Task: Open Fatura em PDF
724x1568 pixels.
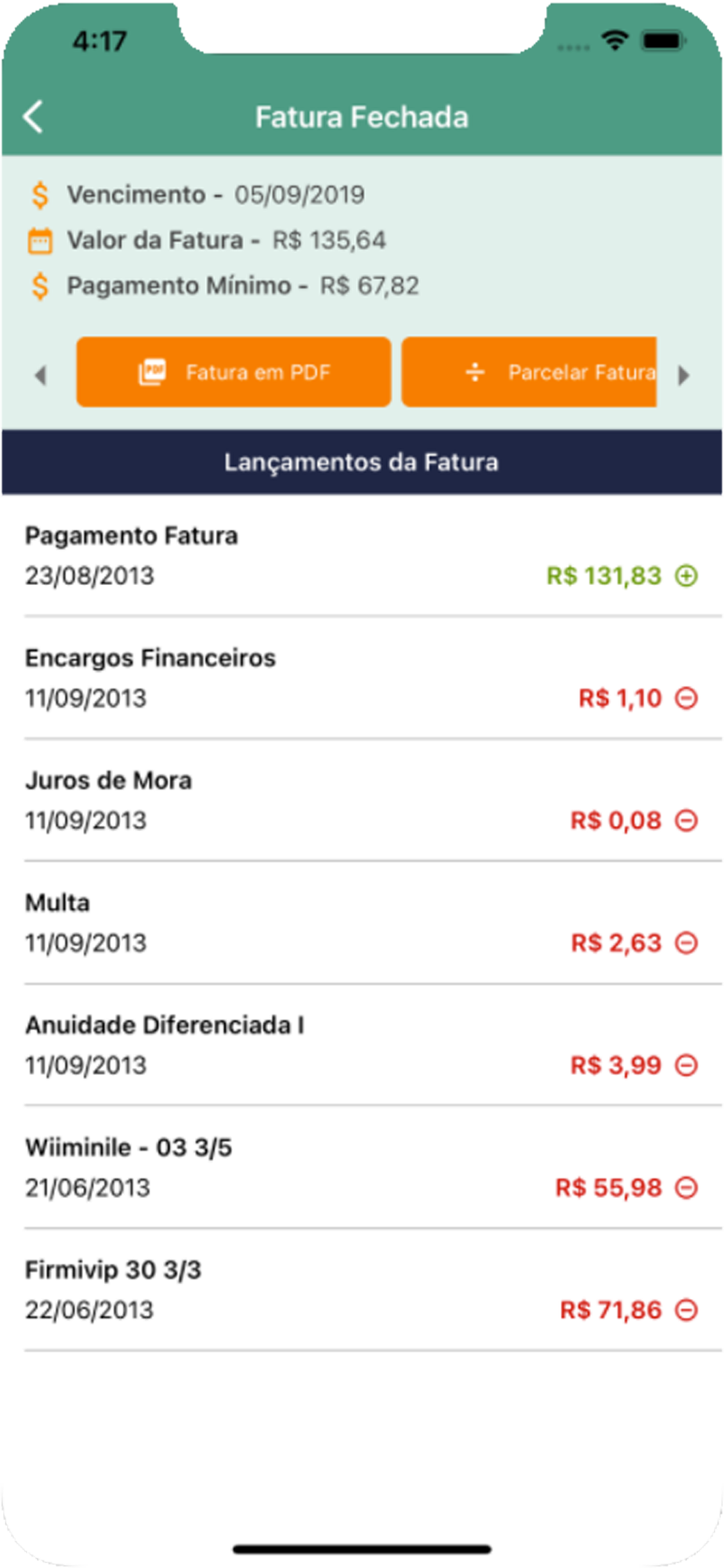Action: [x=233, y=372]
